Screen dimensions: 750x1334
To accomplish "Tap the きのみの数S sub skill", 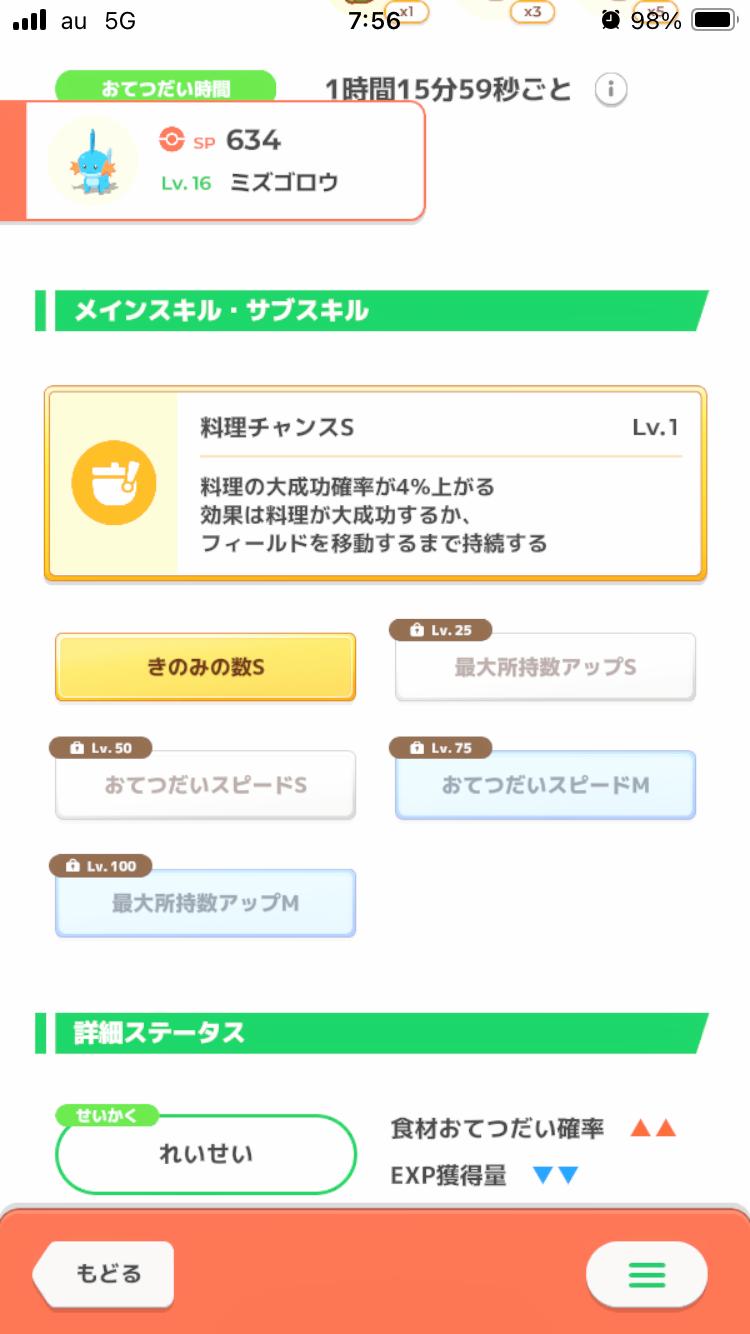I will [205, 667].
